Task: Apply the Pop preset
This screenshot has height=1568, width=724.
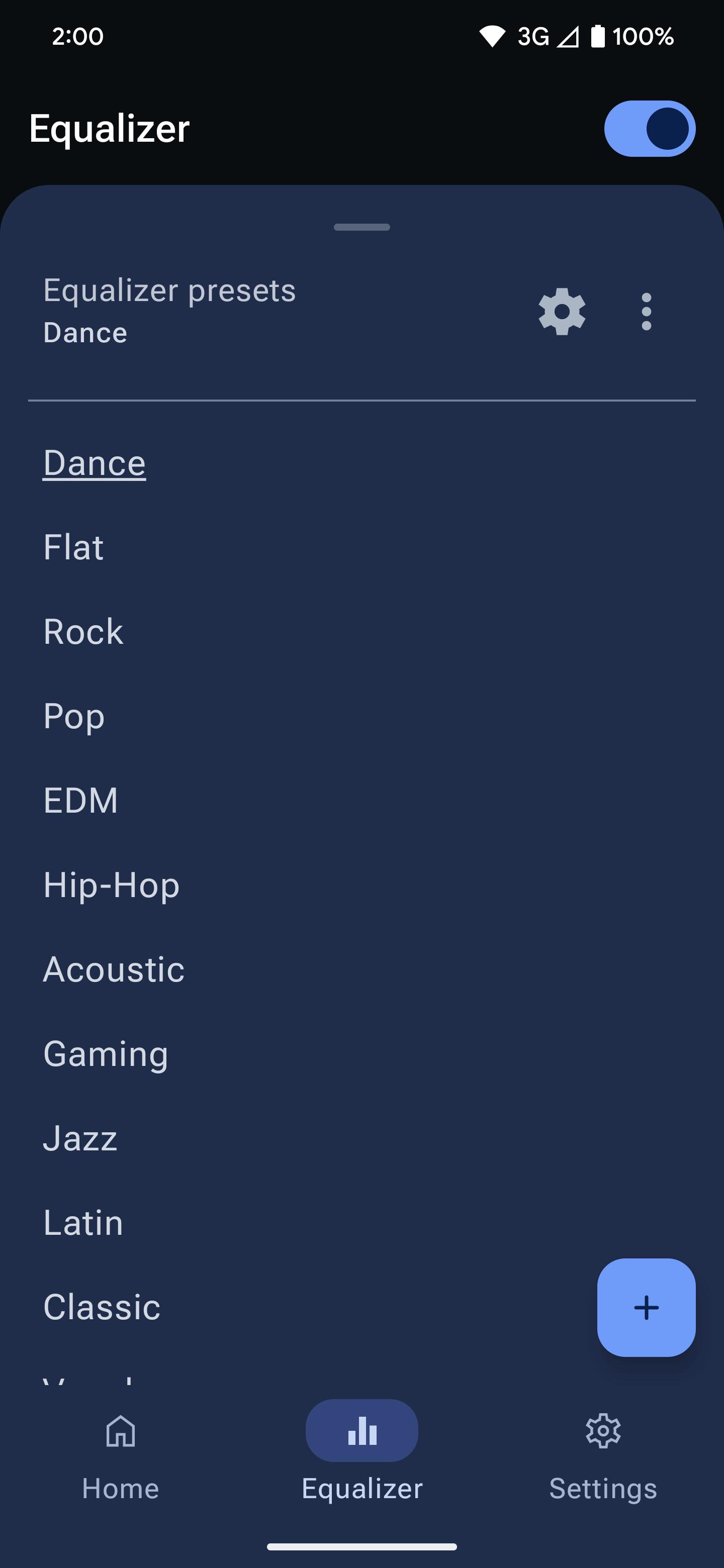Action: point(74,716)
